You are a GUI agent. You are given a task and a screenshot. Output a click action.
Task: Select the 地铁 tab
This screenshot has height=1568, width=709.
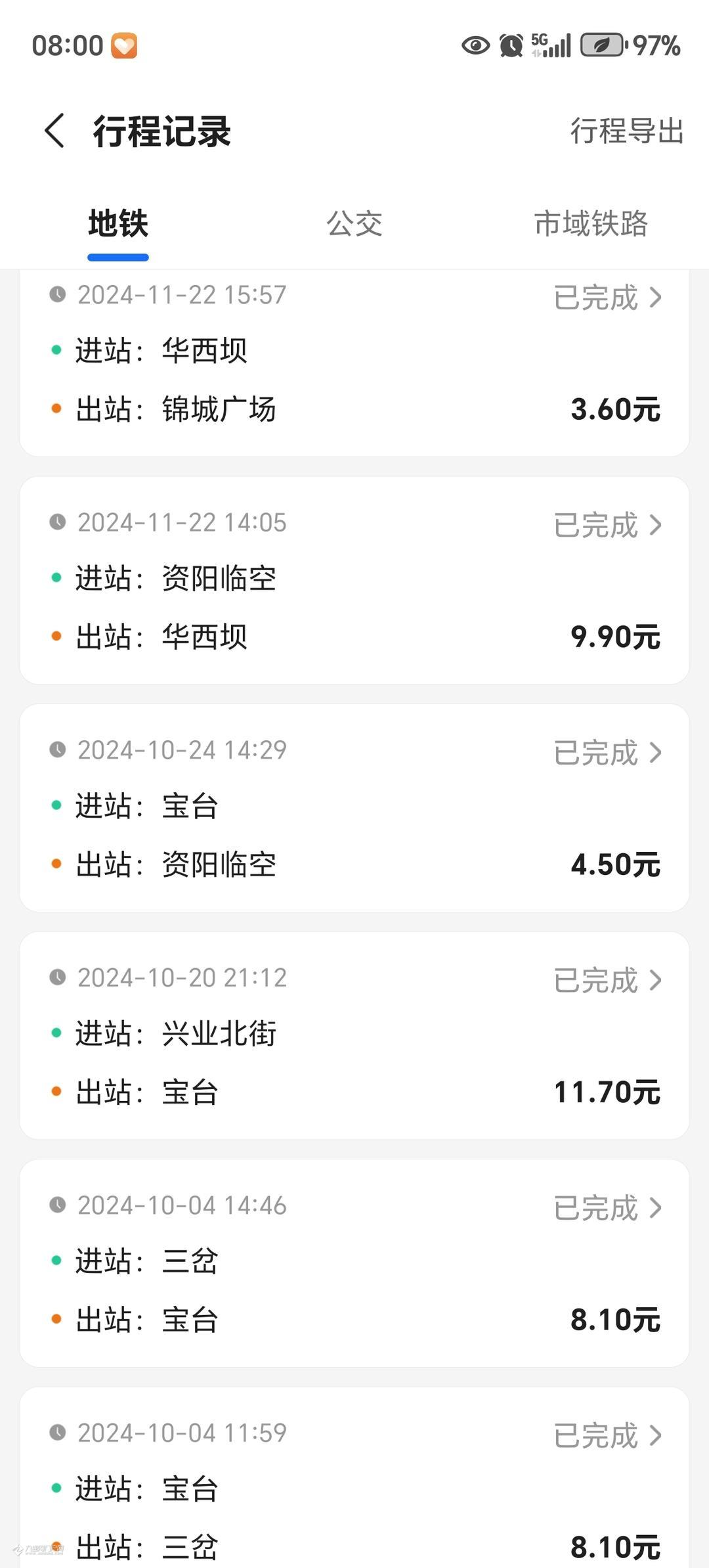118,224
